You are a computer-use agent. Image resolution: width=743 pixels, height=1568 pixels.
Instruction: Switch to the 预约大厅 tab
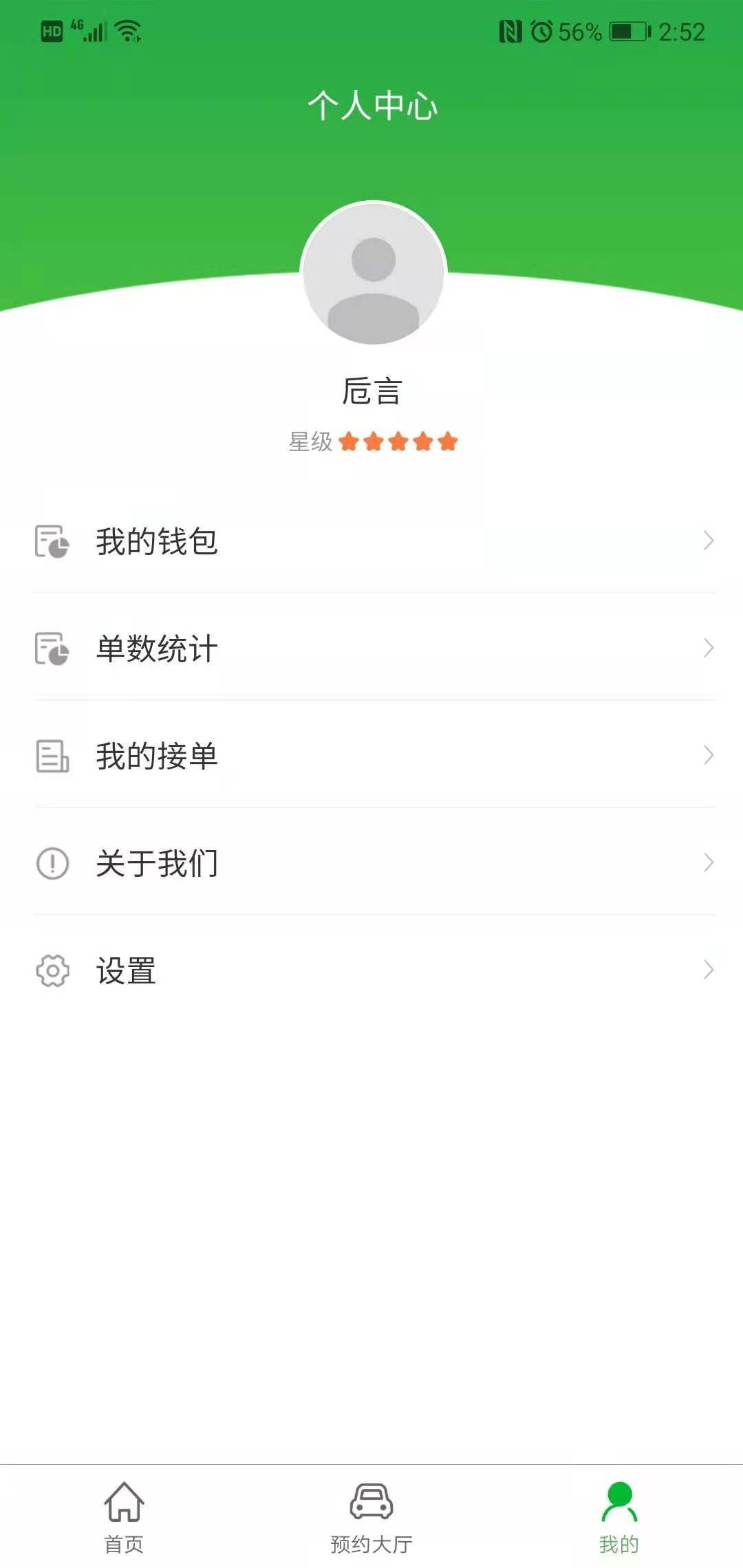click(371, 1516)
